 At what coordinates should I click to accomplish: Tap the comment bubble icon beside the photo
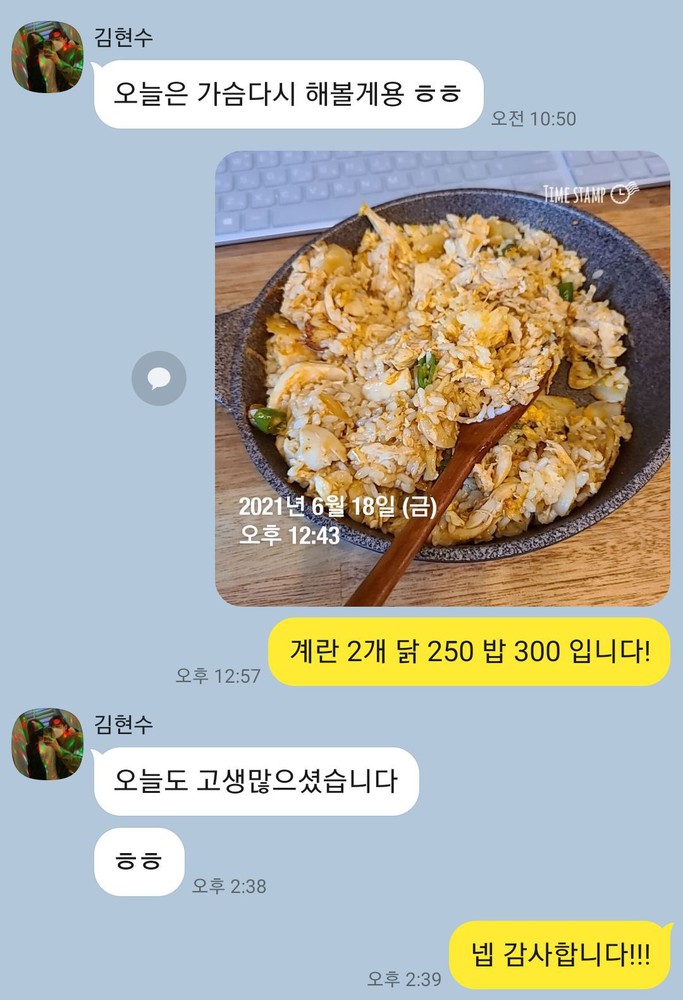click(x=159, y=378)
